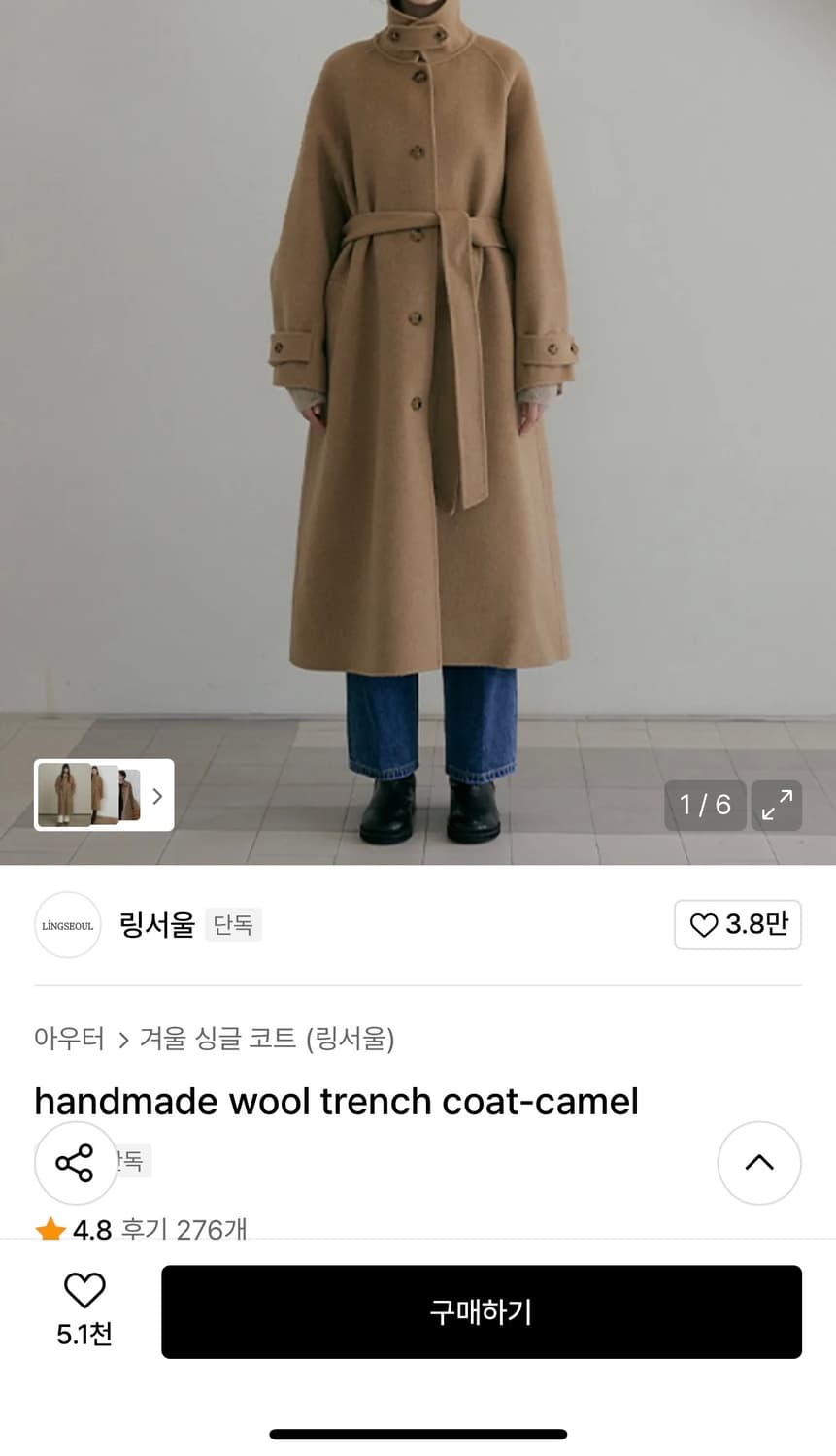Tap the next-image arrow beside the thumbnails

point(156,795)
